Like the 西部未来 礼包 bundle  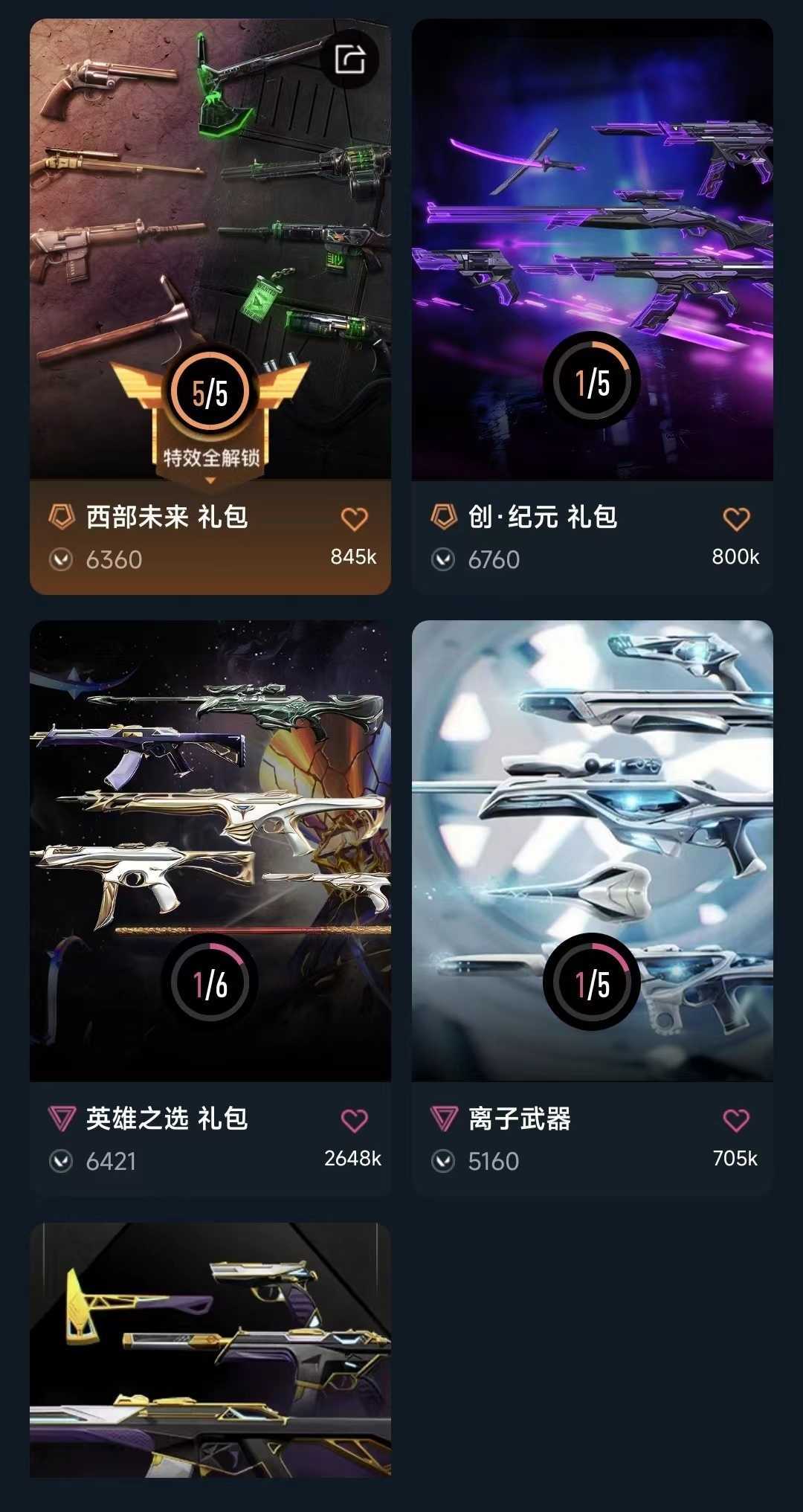pyautogui.click(x=354, y=518)
